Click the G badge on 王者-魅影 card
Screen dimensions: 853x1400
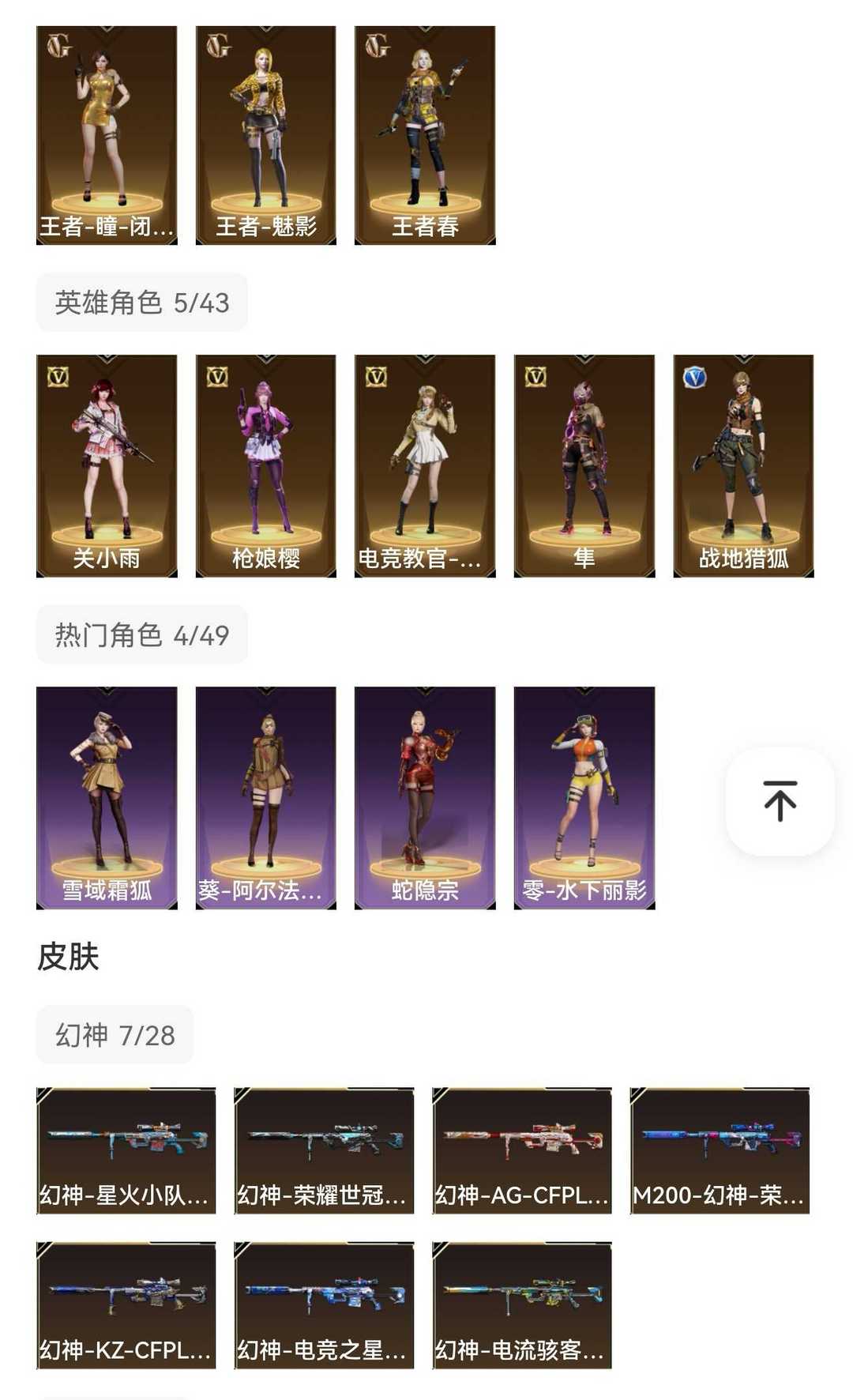pyautogui.click(x=218, y=46)
